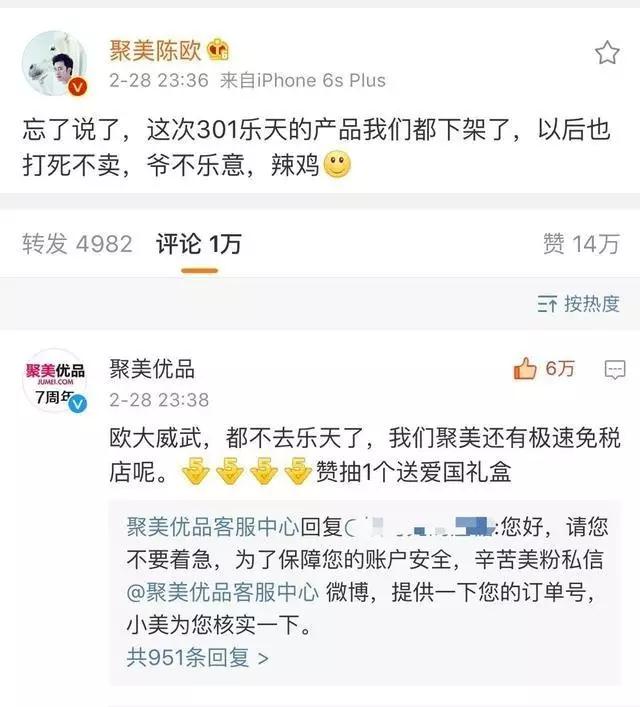Open the @聚美优品客服中心 mention link
Screen dimensions: 640x707
224,592
